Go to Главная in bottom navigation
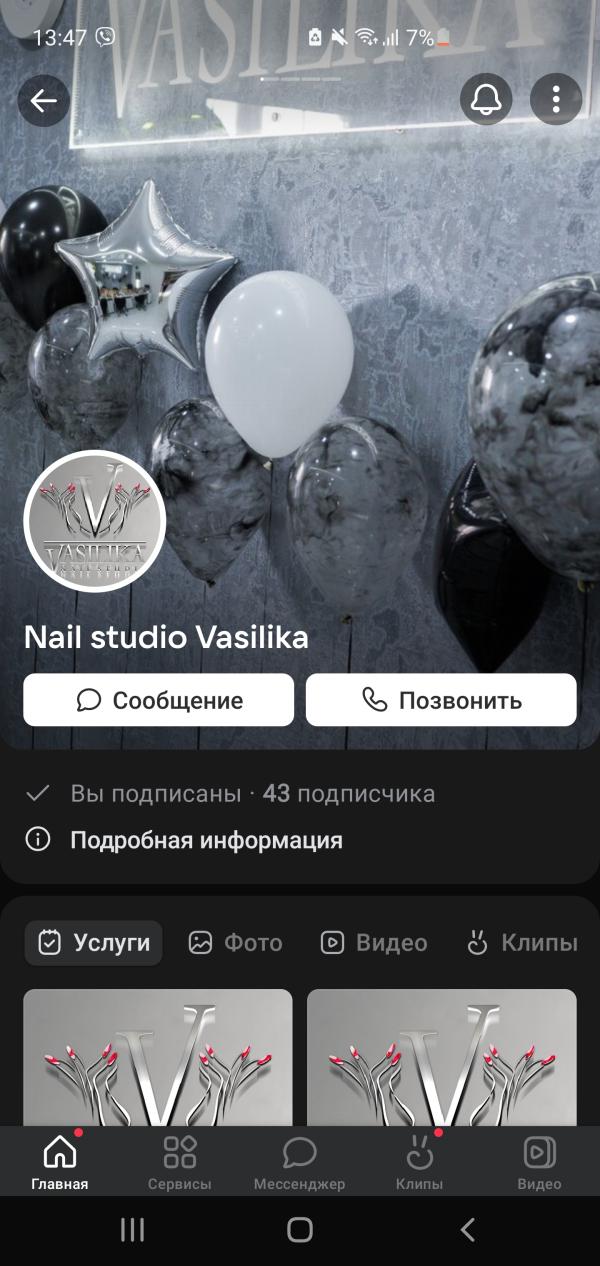Image resolution: width=600 pixels, height=1266 pixels. tap(60, 1162)
